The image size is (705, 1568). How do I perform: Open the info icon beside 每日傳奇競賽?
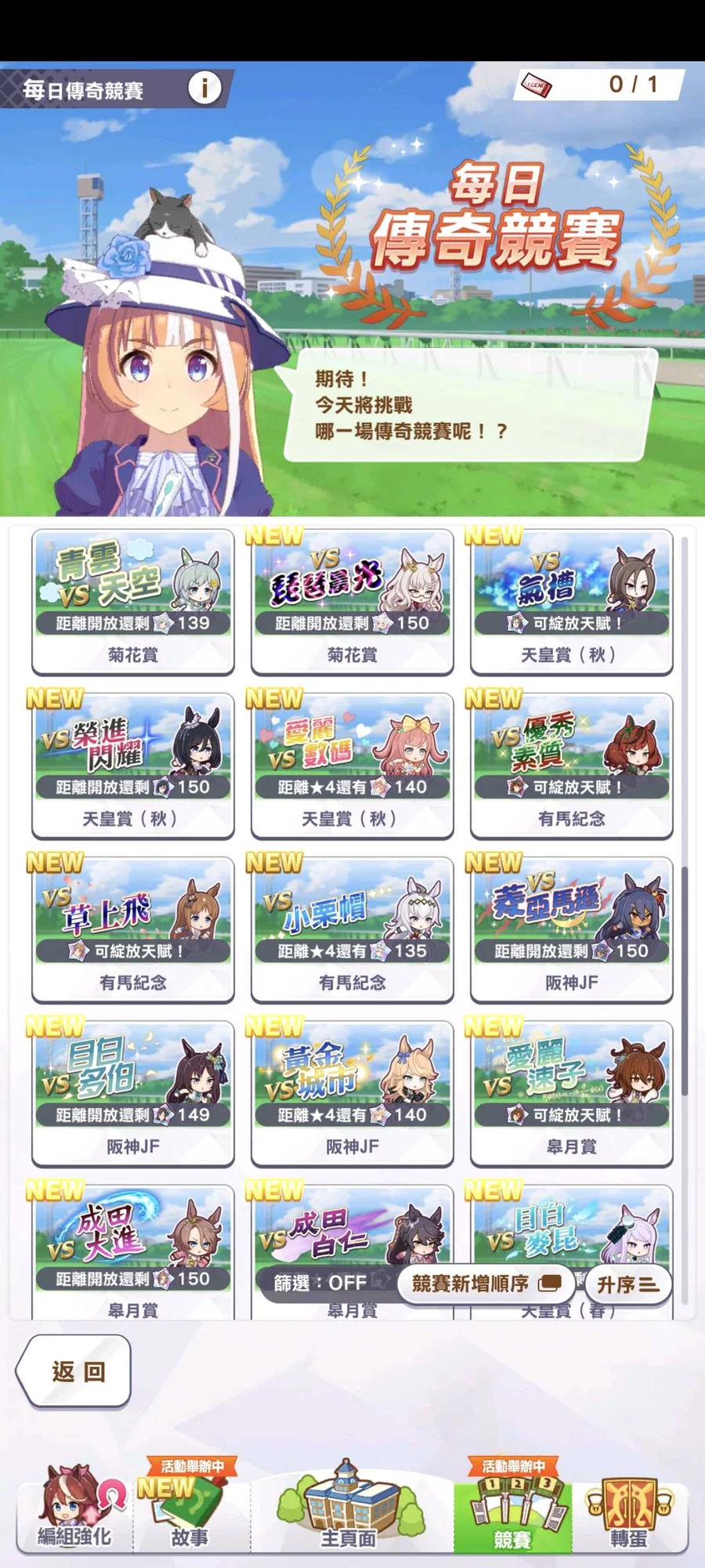[x=204, y=87]
